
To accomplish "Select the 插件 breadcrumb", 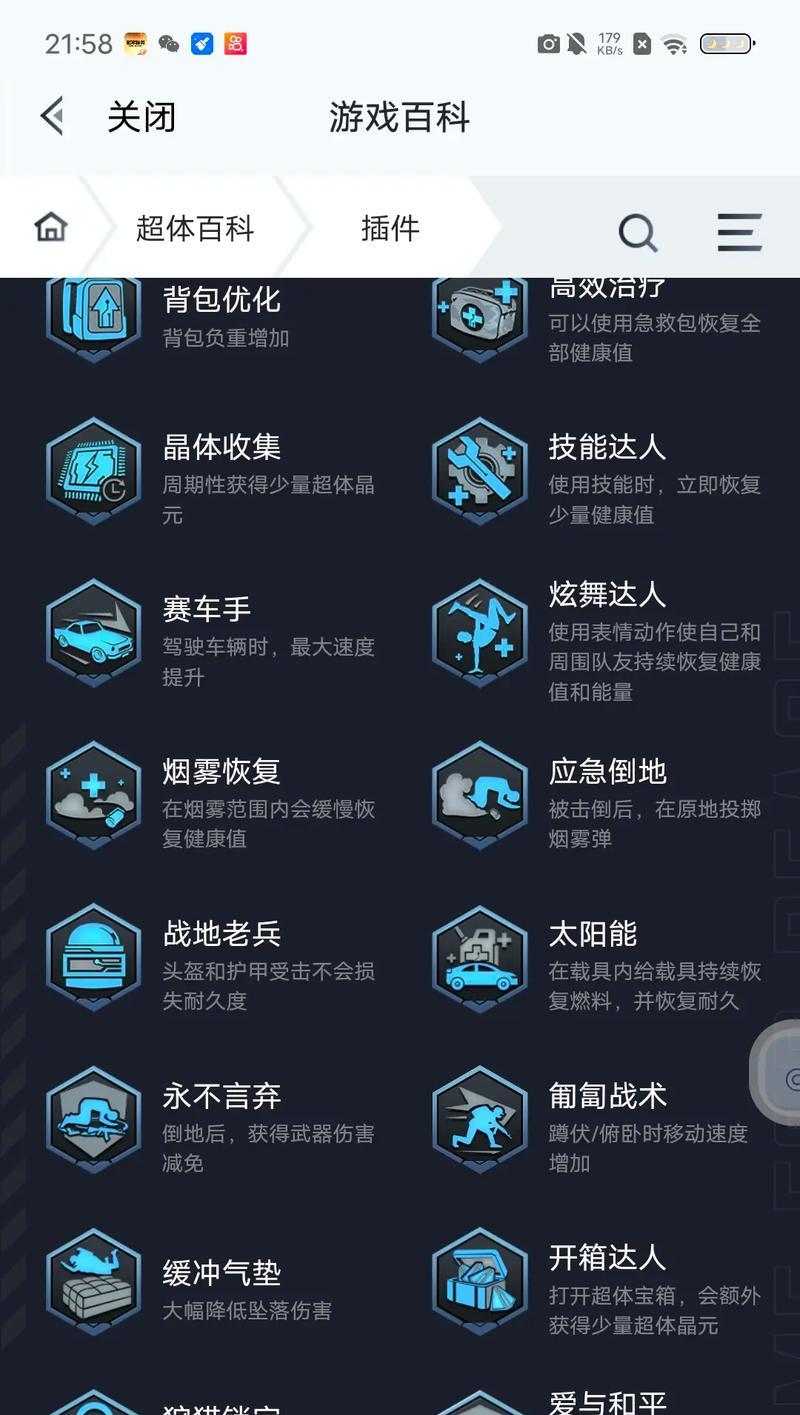I will click(x=390, y=229).
